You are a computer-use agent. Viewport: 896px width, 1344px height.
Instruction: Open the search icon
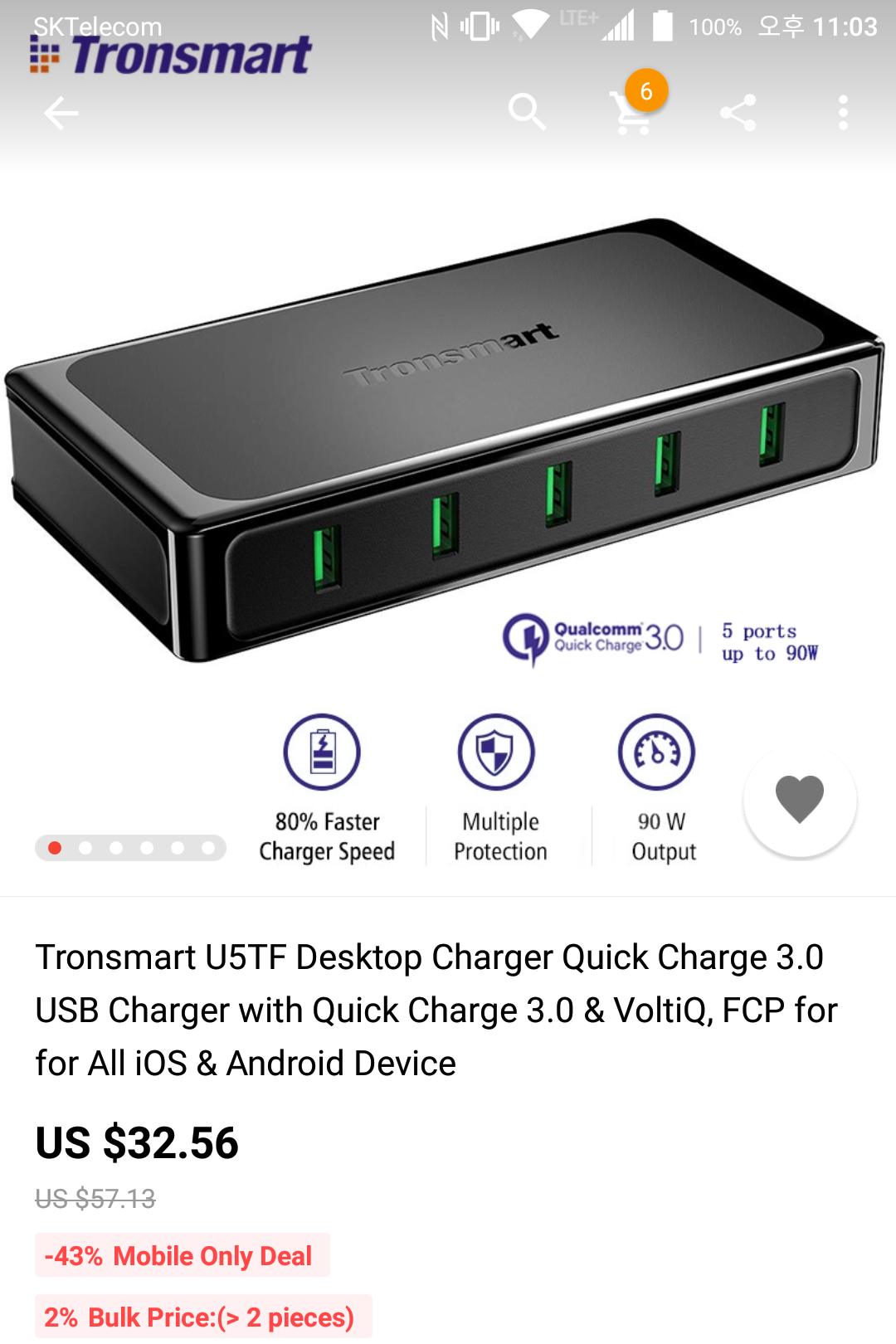coord(527,112)
